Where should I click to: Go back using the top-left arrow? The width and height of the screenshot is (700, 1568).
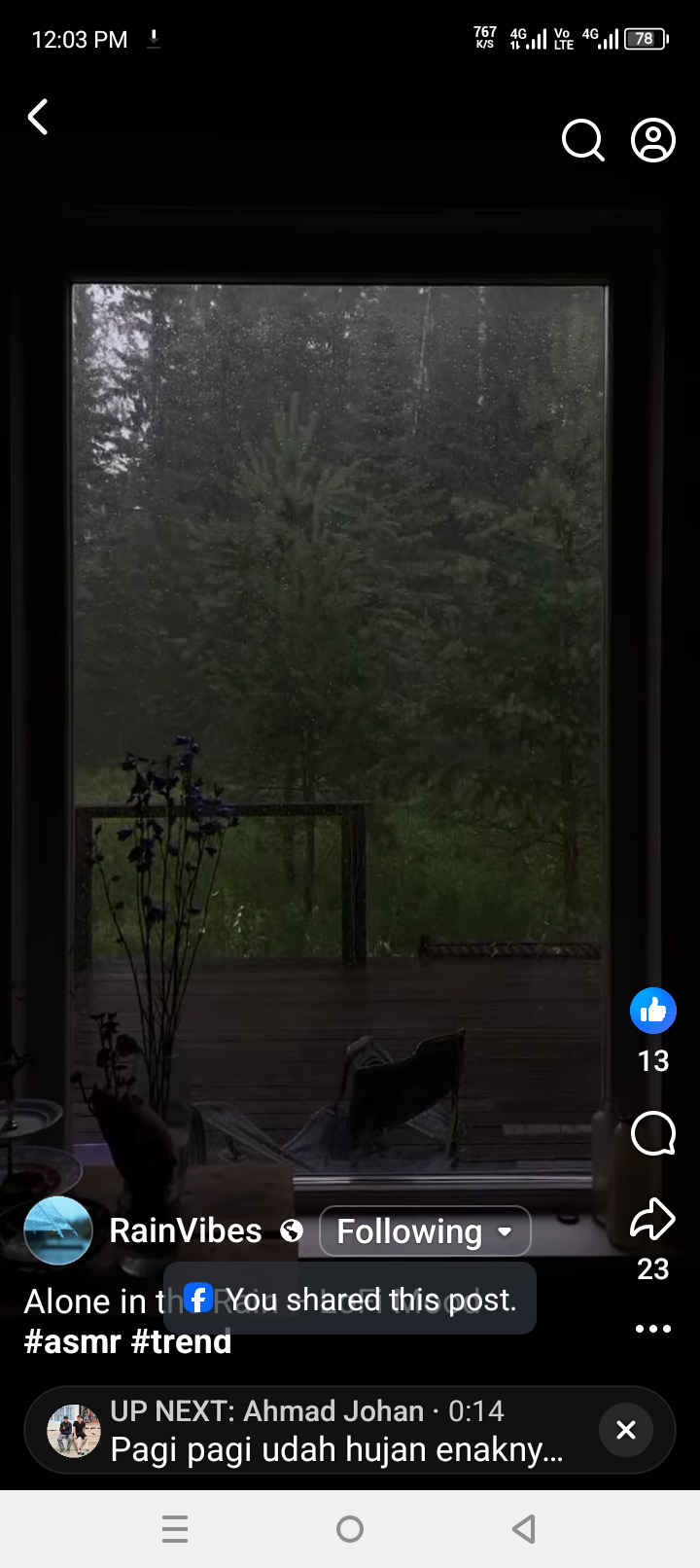[38, 117]
